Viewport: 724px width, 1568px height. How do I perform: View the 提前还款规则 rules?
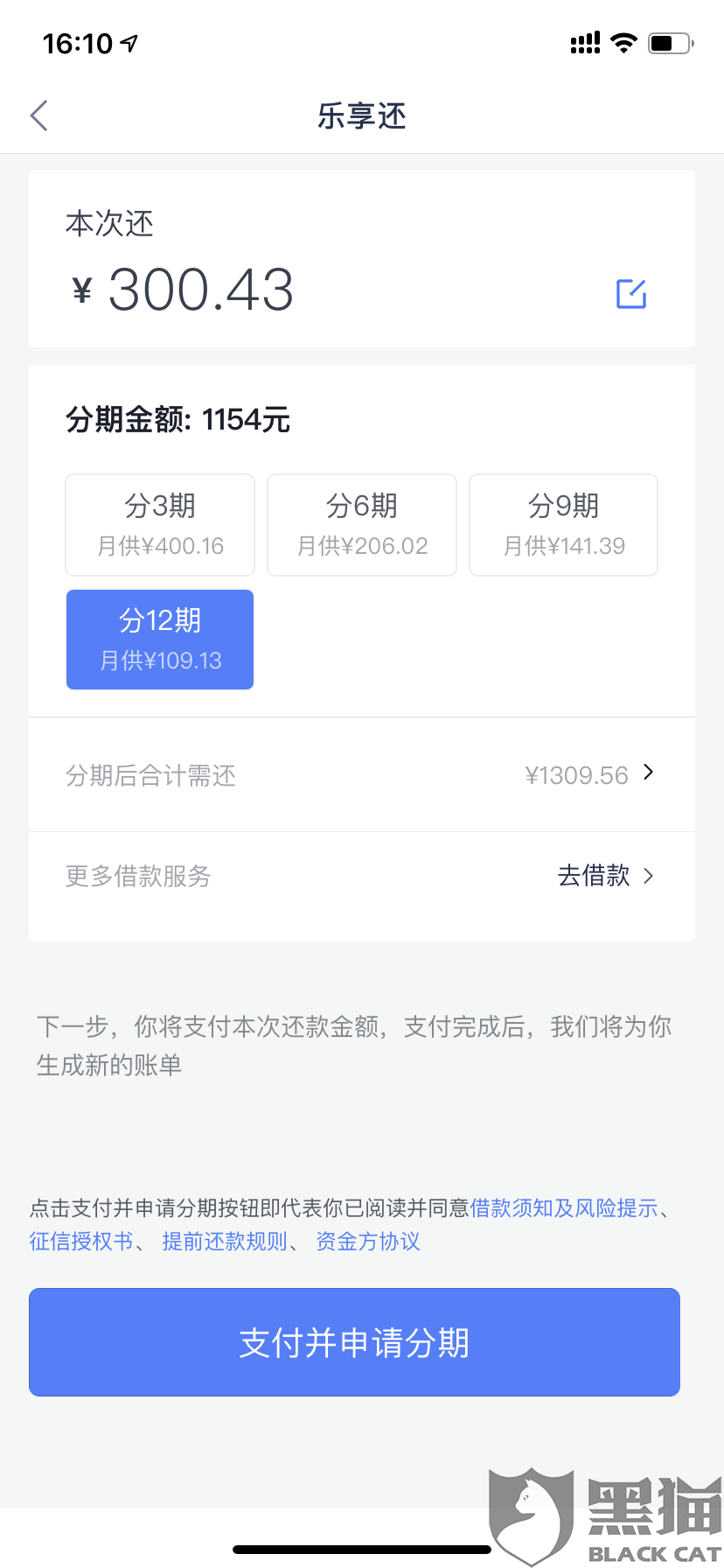coord(225,1242)
